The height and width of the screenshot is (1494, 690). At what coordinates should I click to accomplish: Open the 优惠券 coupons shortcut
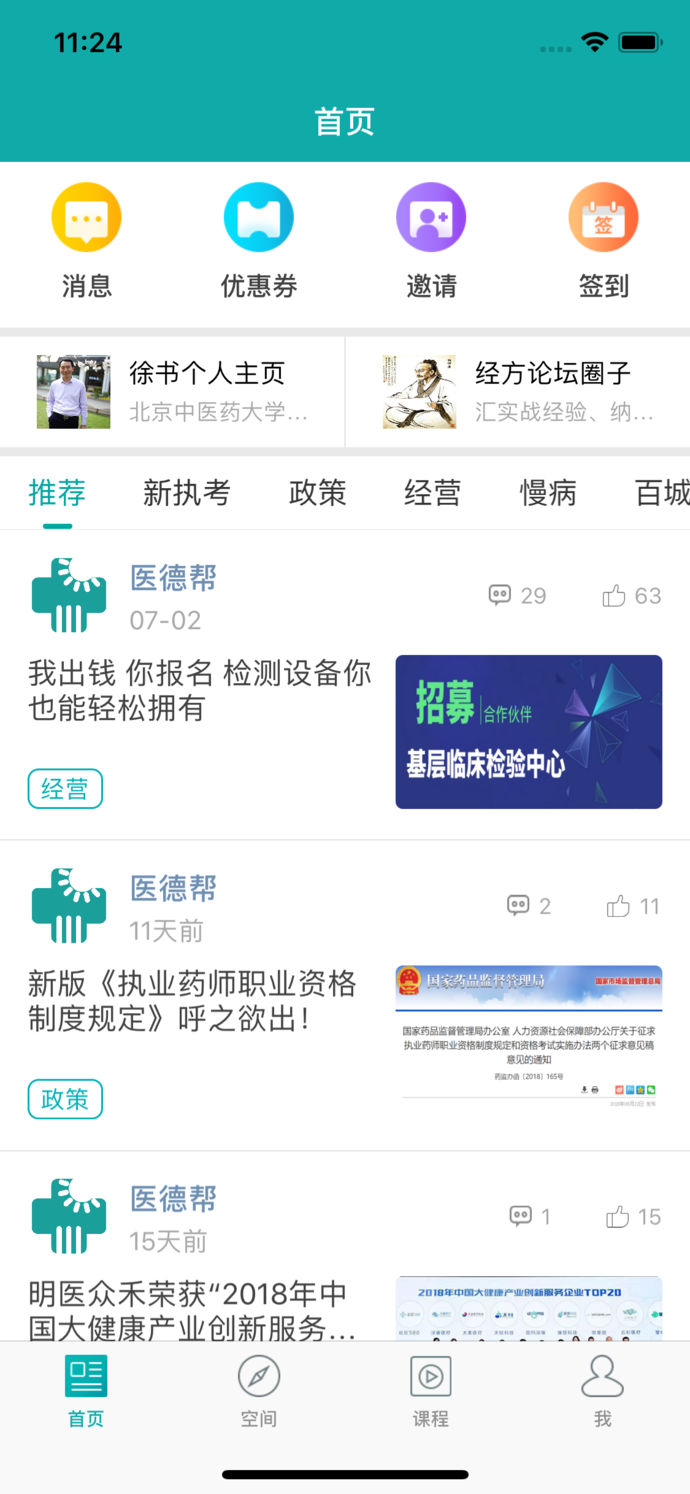pyautogui.click(x=259, y=218)
